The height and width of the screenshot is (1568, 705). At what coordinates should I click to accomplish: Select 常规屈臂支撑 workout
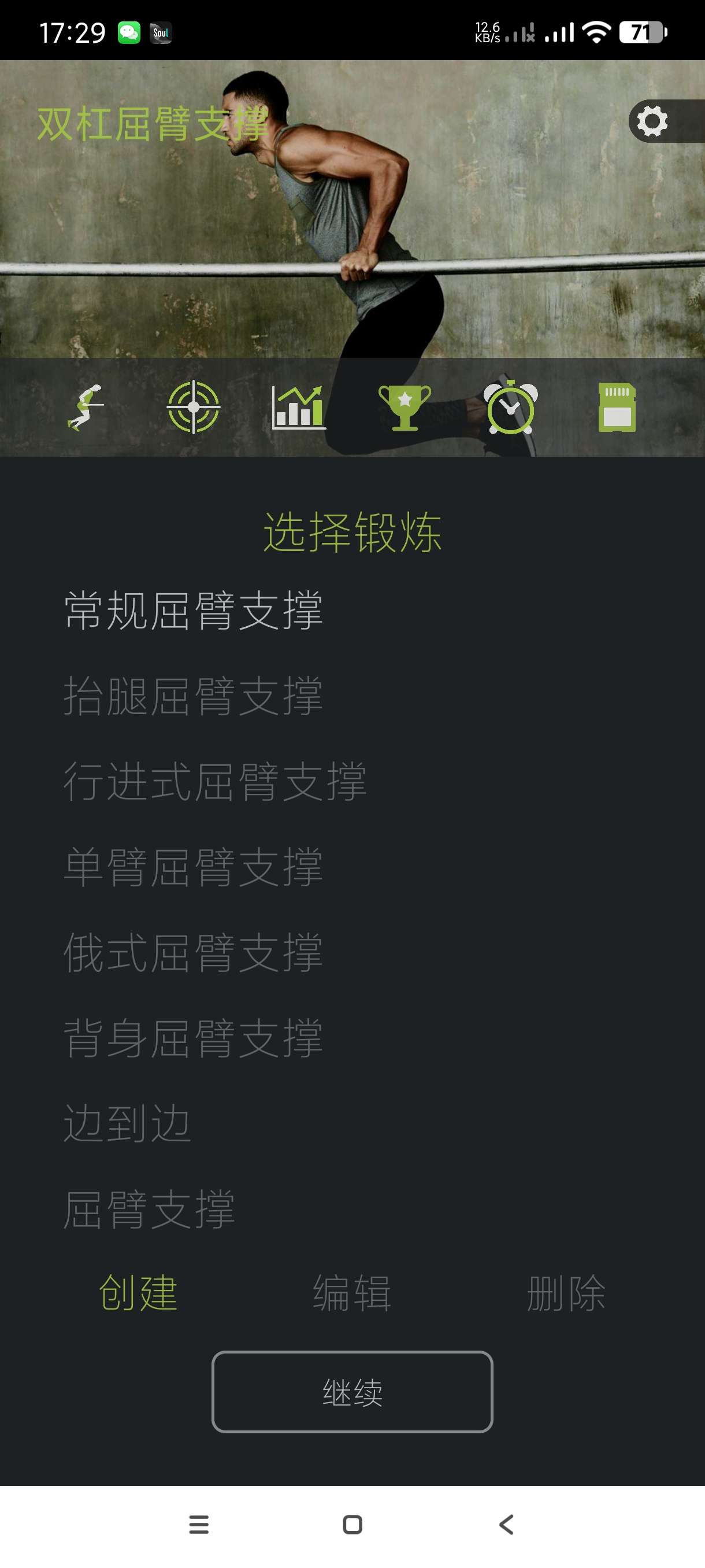(x=194, y=611)
